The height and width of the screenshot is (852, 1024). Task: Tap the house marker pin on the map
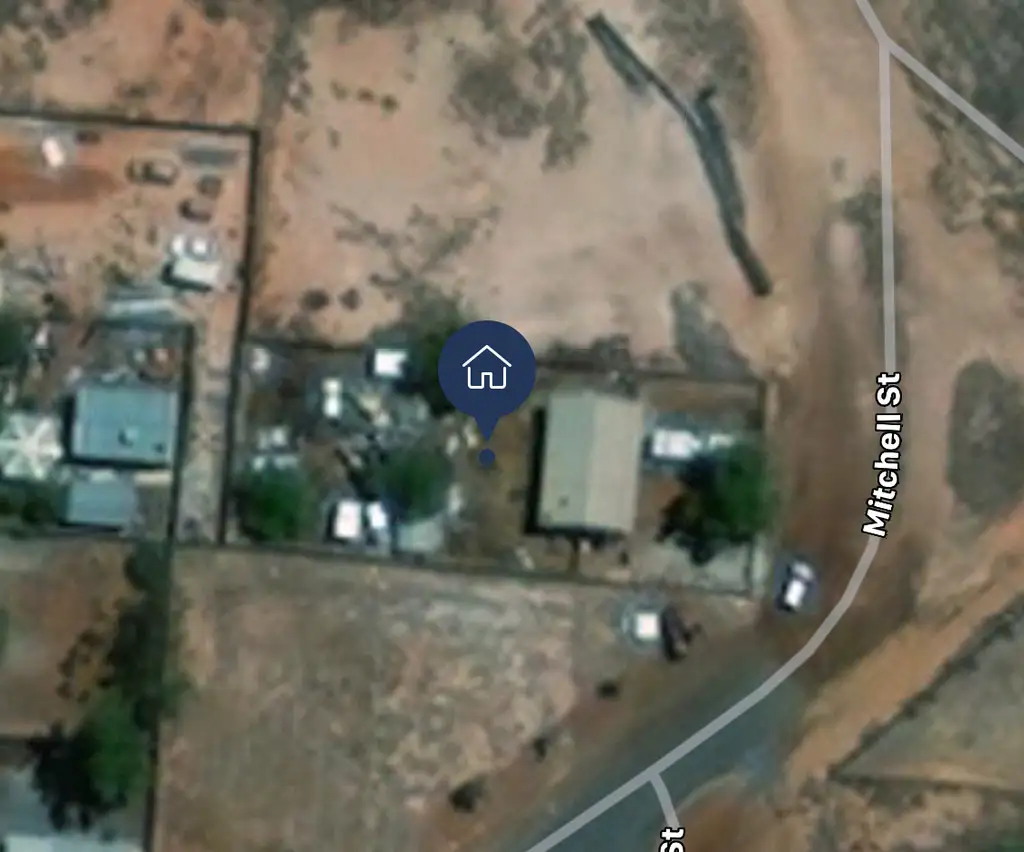[487, 370]
